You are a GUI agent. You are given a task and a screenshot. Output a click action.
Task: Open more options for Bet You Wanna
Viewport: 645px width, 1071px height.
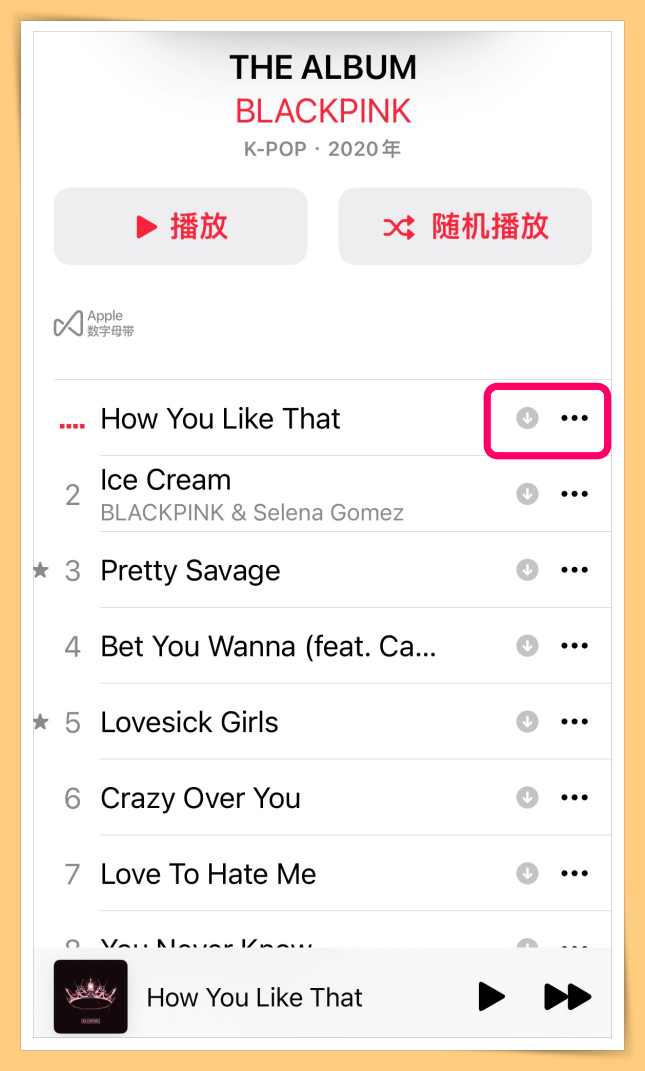(x=574, y=646)
